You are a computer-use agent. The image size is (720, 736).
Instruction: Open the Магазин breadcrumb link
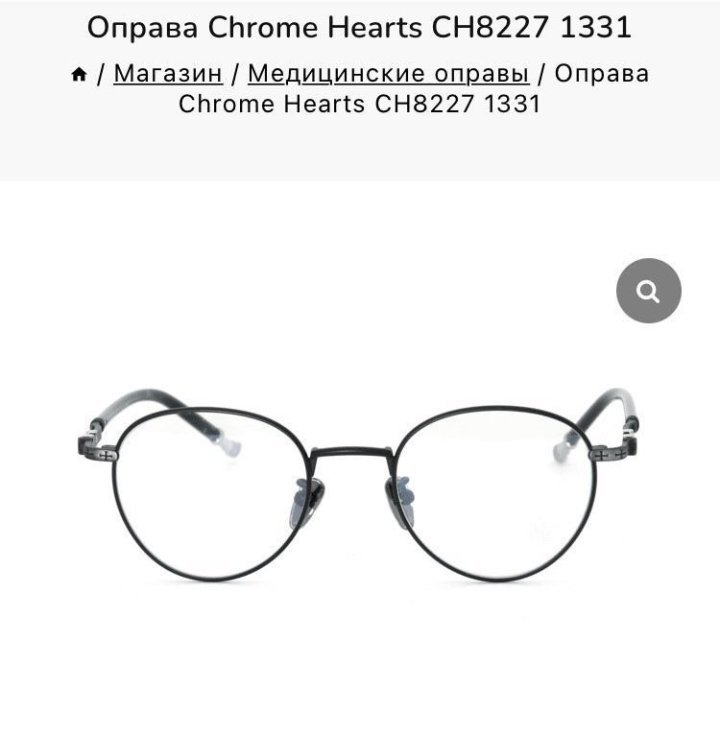pyautogui.click(x=168, y=73)
